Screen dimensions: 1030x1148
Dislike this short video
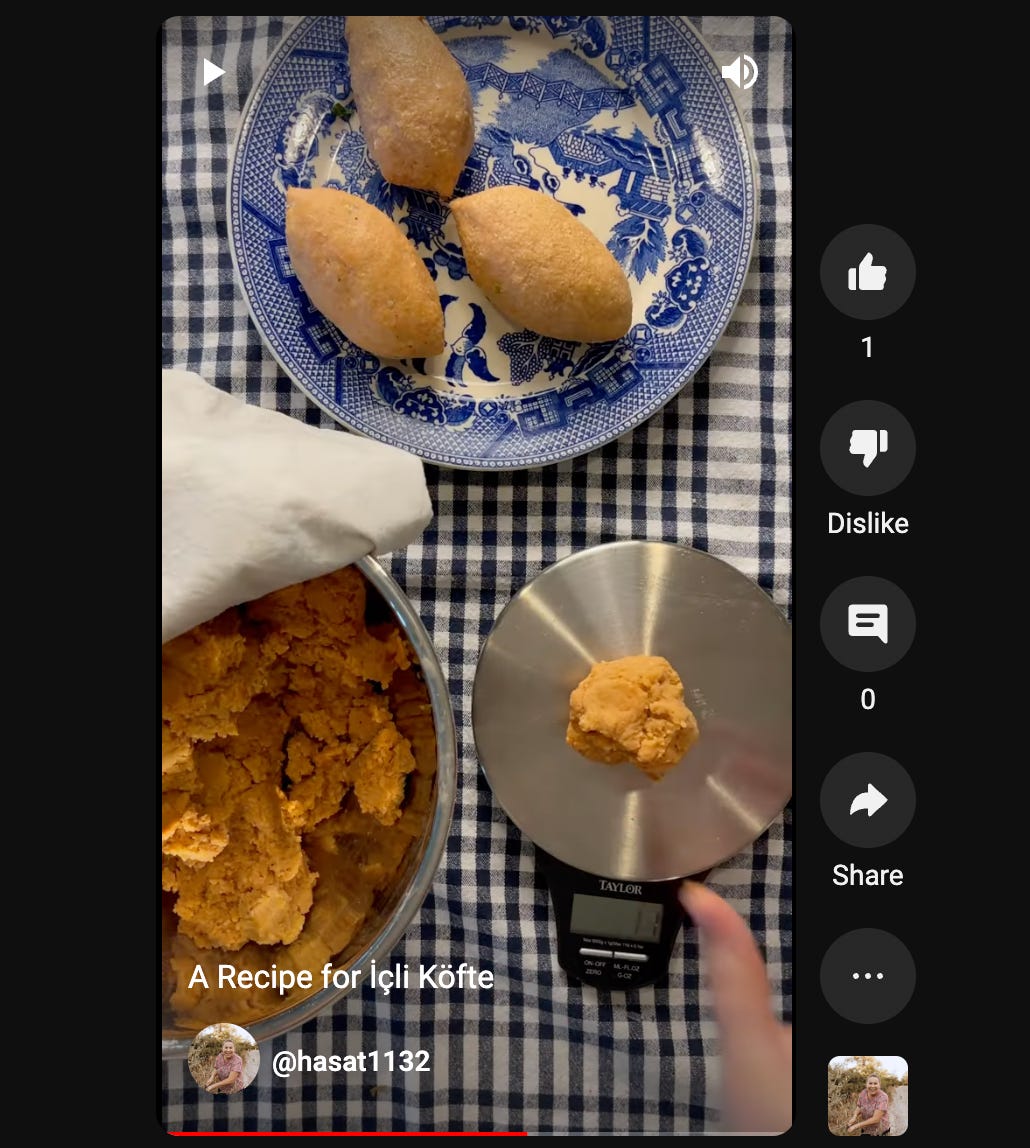(867, 448)
